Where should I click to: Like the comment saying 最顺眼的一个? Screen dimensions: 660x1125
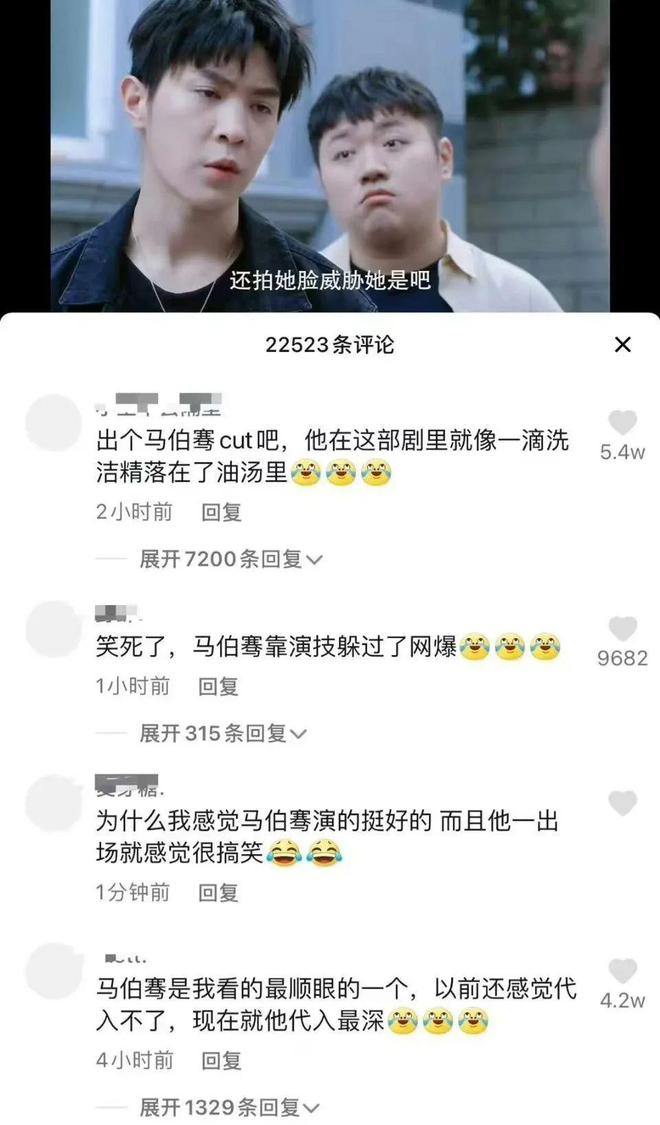click(x=622, y=970)
